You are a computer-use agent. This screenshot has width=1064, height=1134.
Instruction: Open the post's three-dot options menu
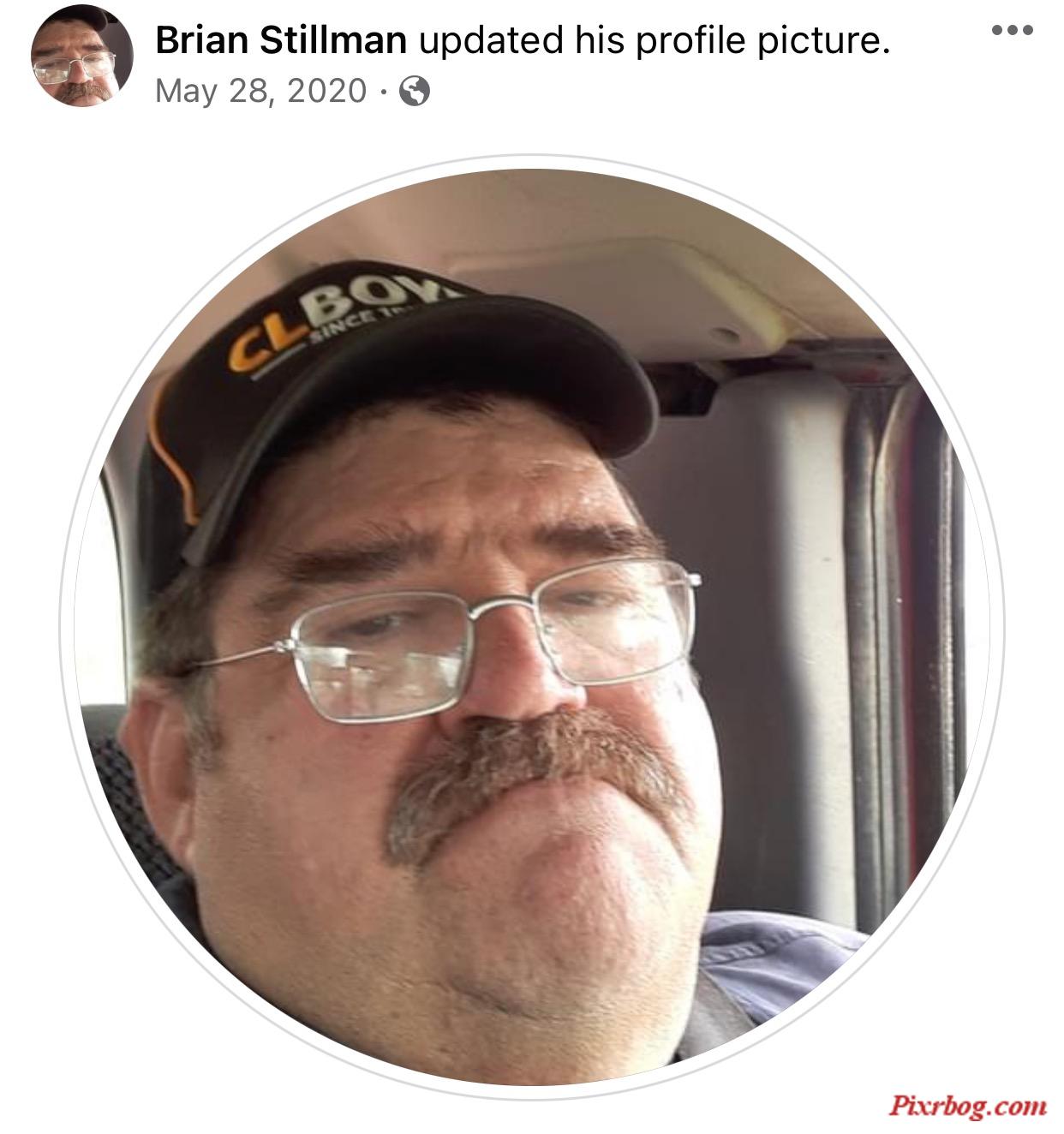pyautogui.click(x=1013, y=31)
